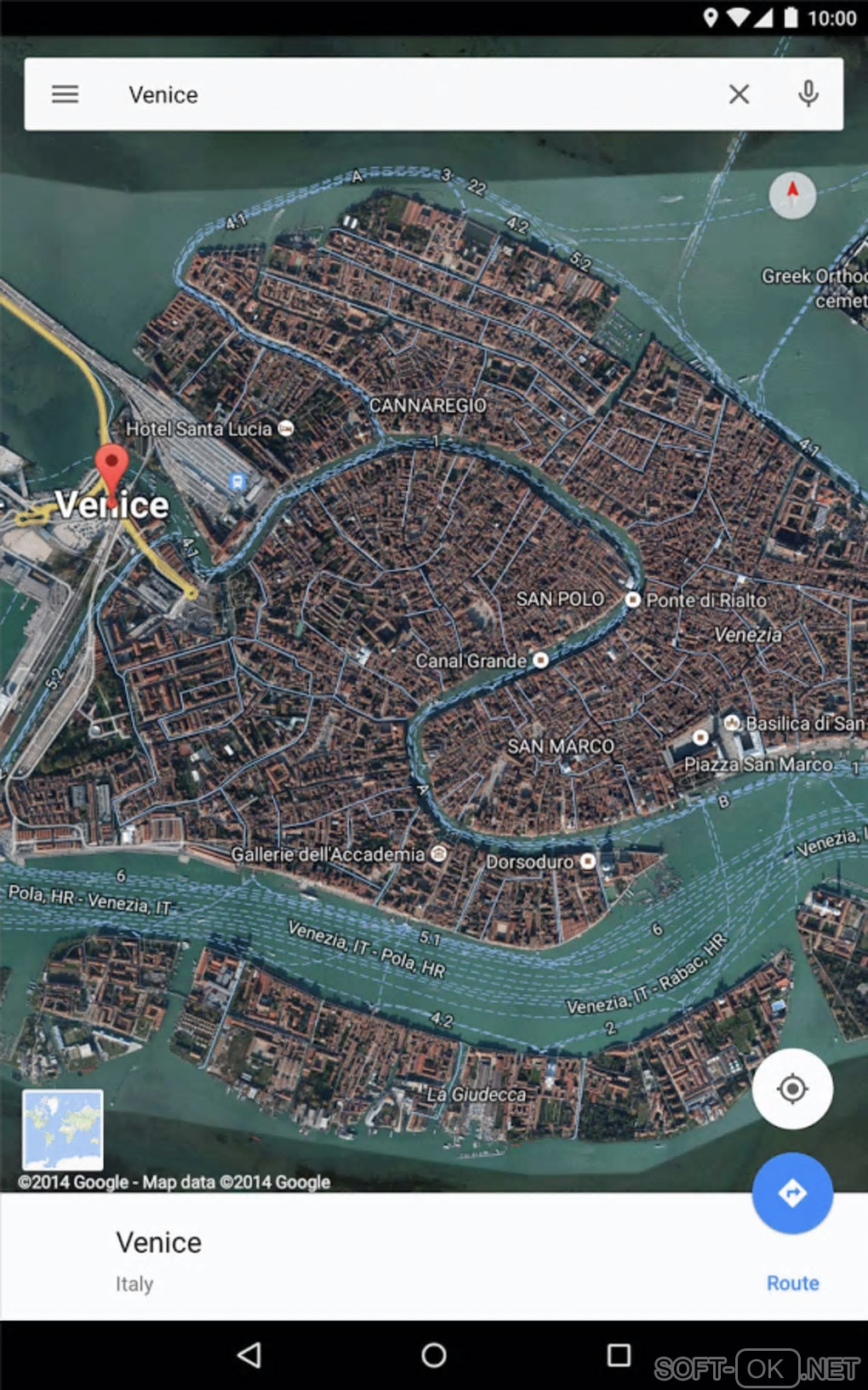Start directions with the blue route button
This screenshot has width=868, height=1390.
[x=791, y=1192]
